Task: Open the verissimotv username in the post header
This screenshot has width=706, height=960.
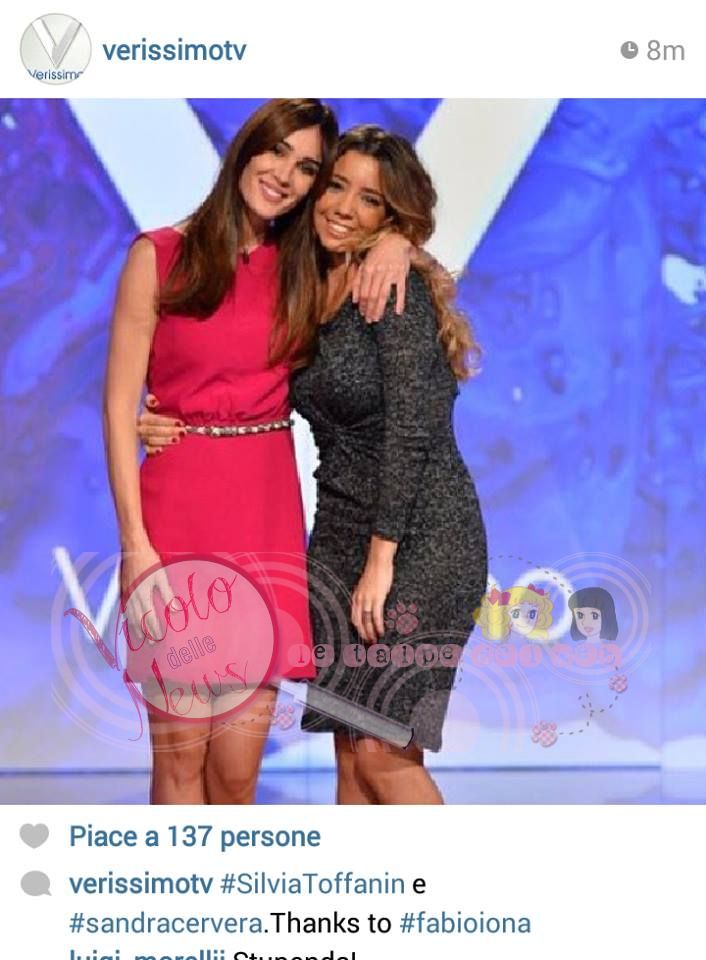Action: point(174,50)
